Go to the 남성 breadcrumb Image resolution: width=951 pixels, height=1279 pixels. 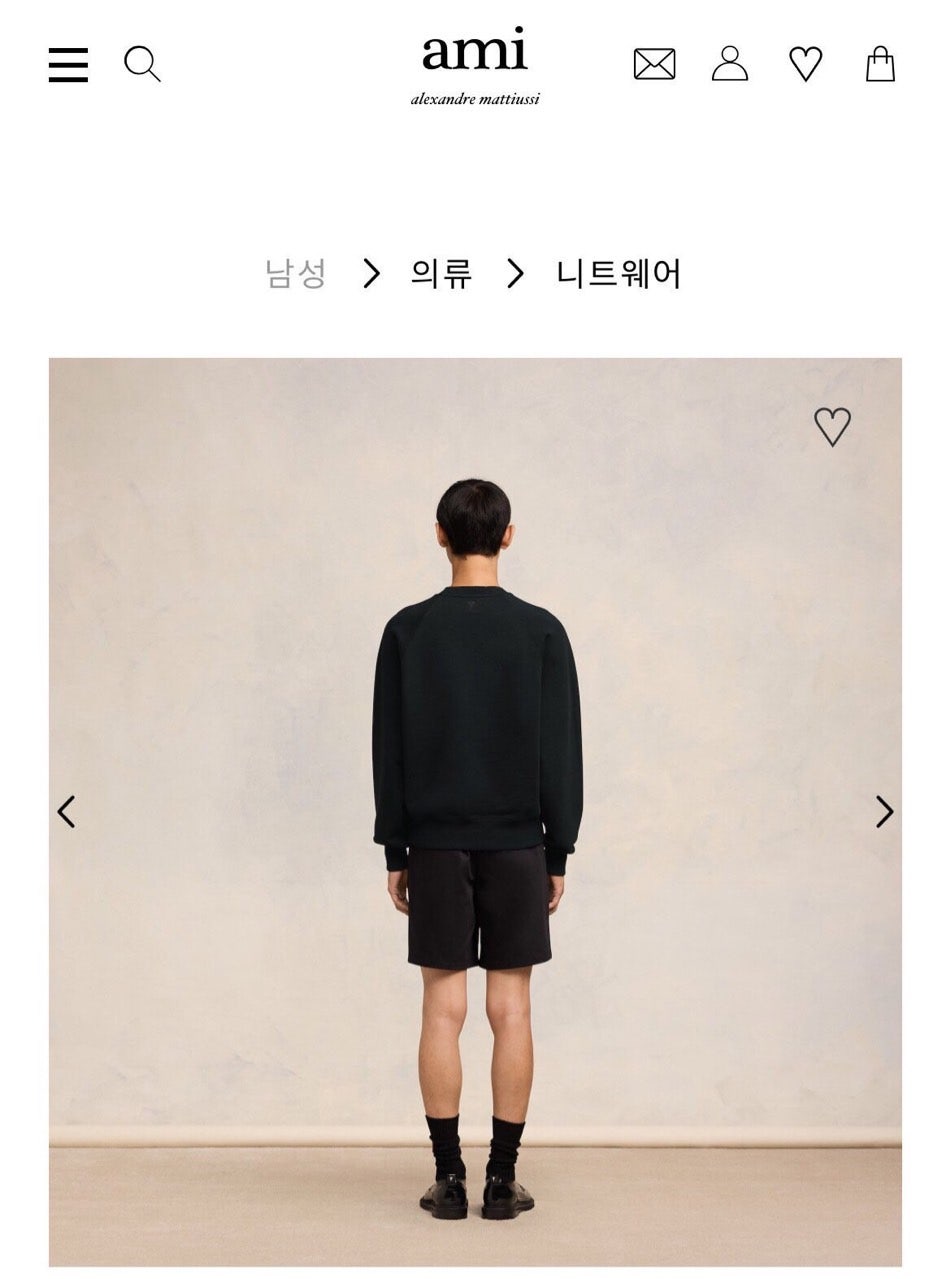coord(295,273)
